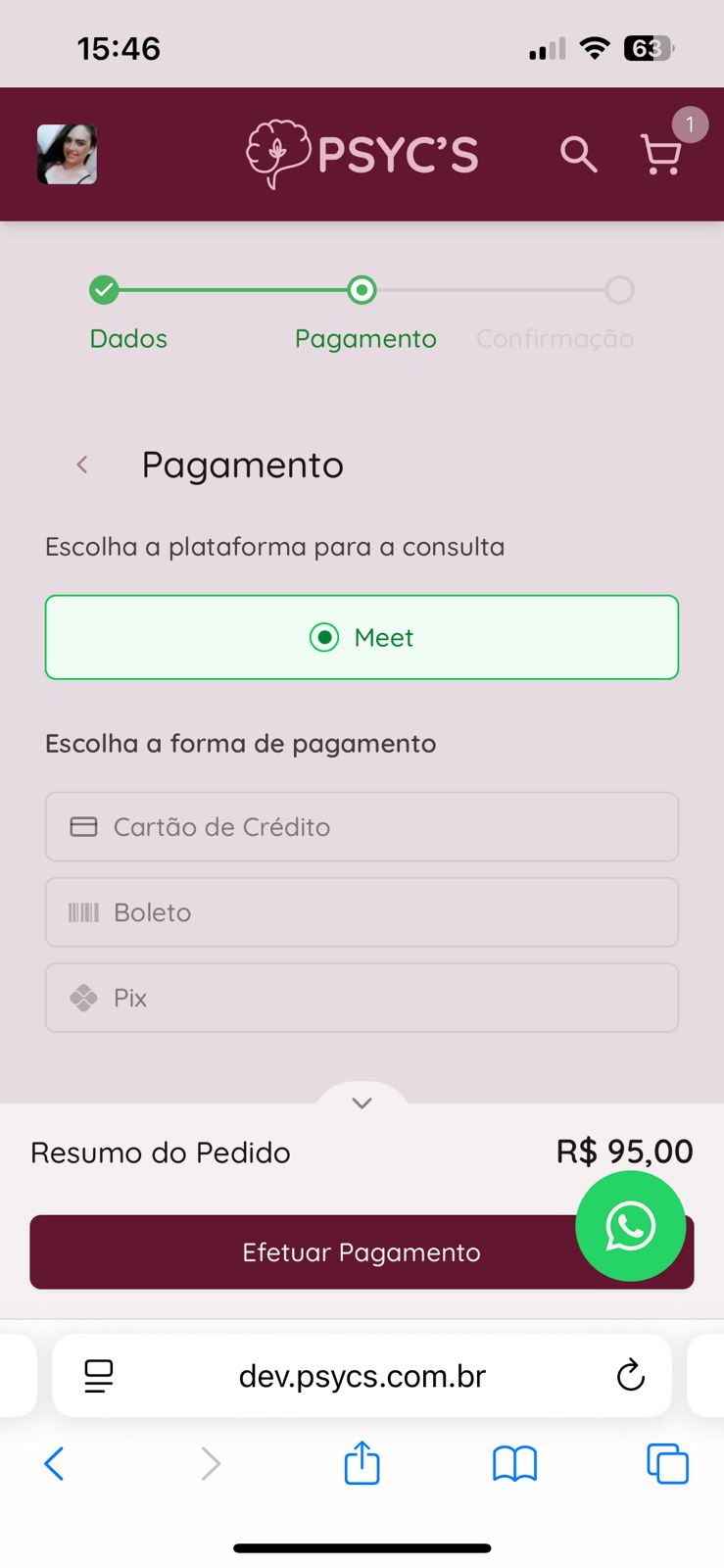
Task: Expand the Resumo do Pedido panel
Action: click(x=362, y=1102)
